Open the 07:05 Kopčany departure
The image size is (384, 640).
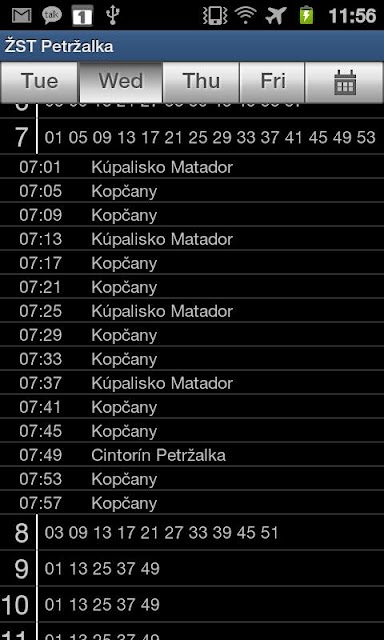[192, 191]
